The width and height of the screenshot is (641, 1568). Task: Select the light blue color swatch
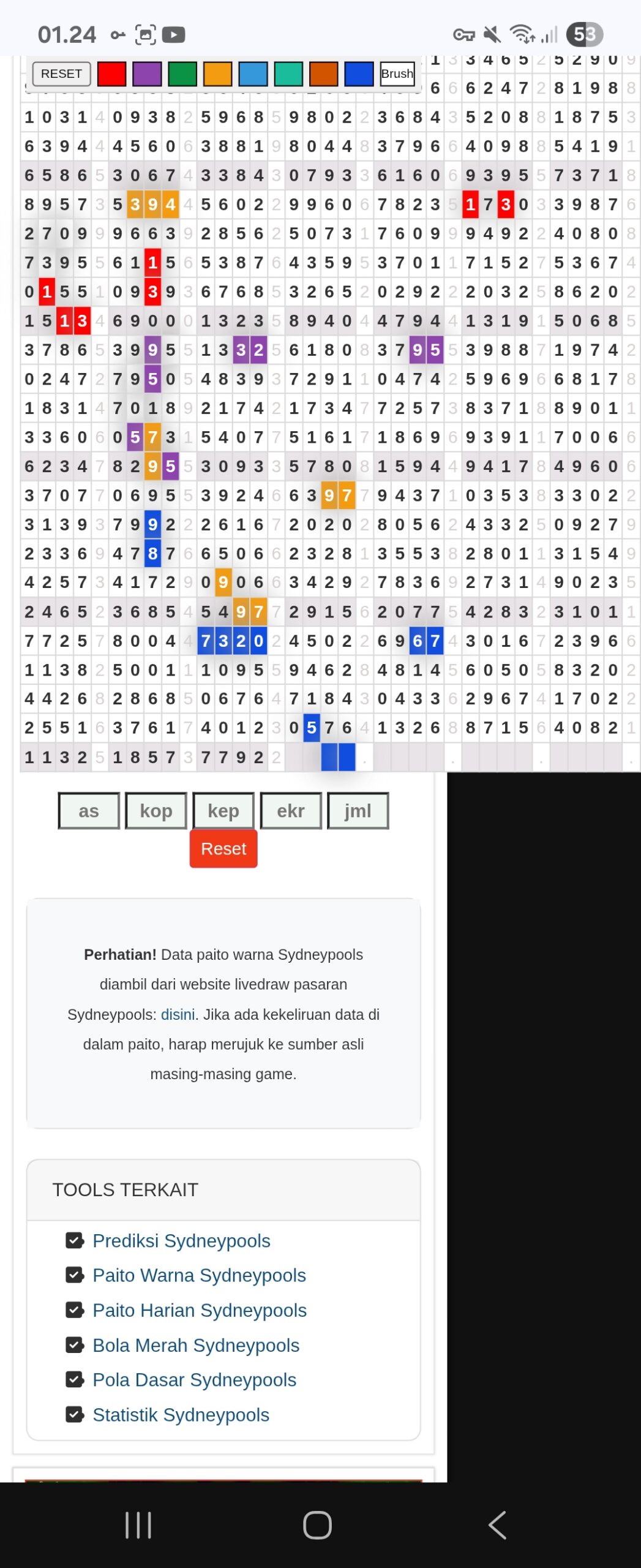coord(253,73)
